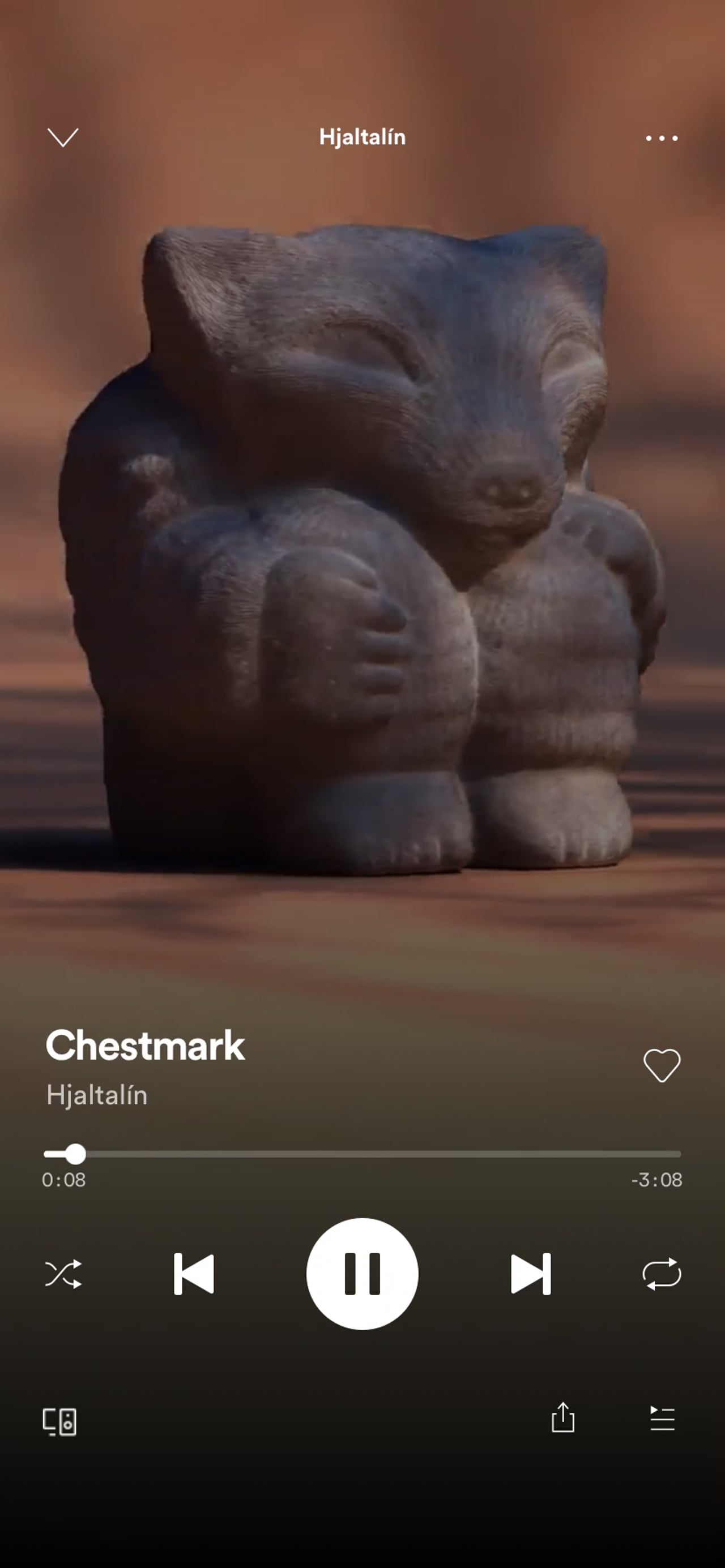Skip to the previous track
This screenshot has height=1568, width=725.
(194, 1274)
